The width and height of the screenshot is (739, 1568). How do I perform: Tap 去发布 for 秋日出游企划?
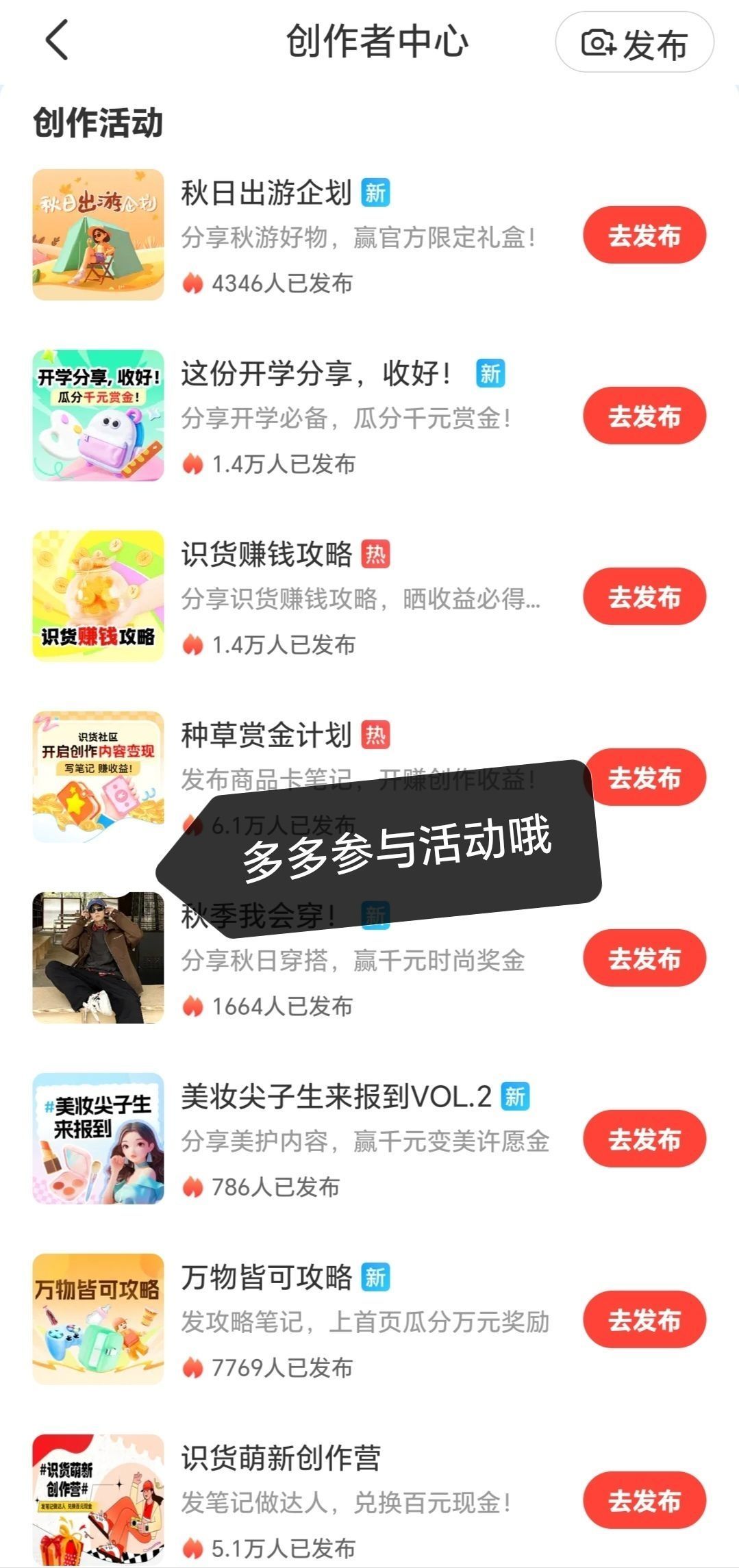644,235
